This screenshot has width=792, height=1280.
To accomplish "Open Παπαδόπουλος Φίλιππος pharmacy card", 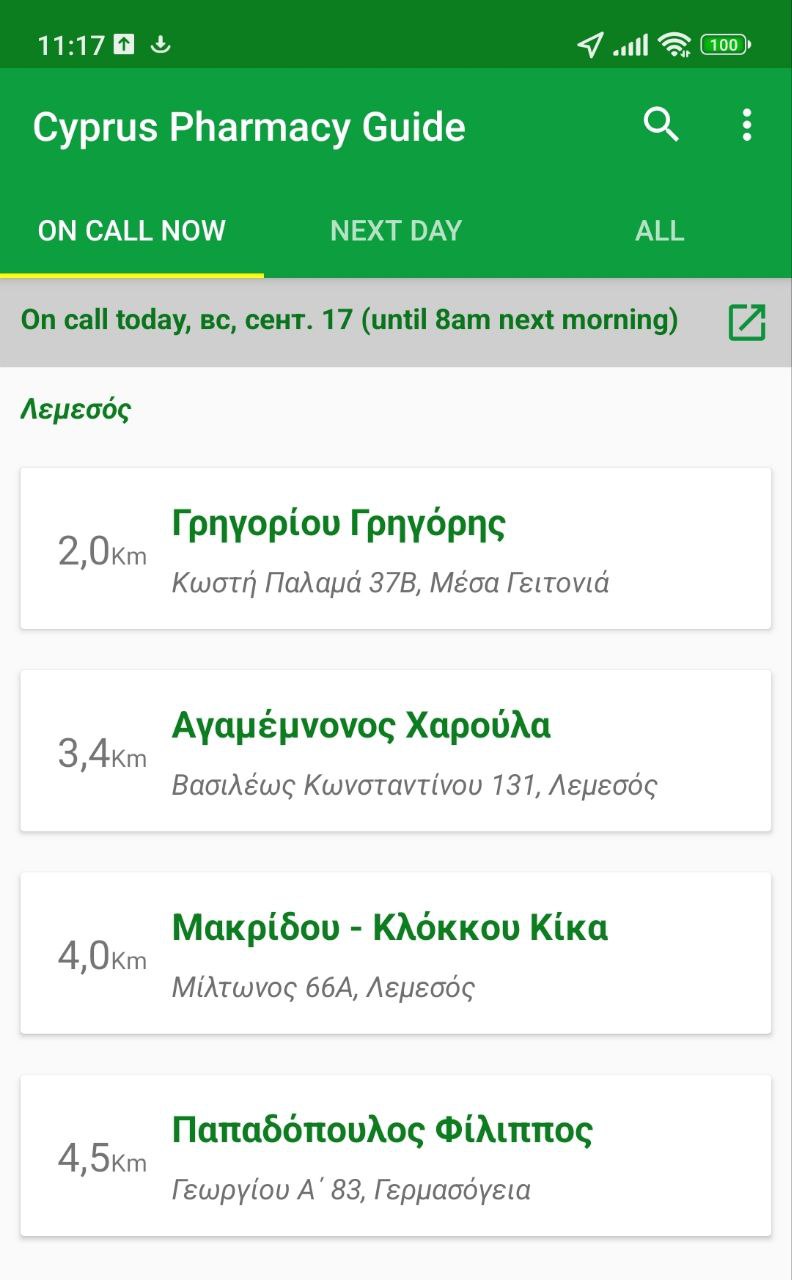I will point(396,1155).
